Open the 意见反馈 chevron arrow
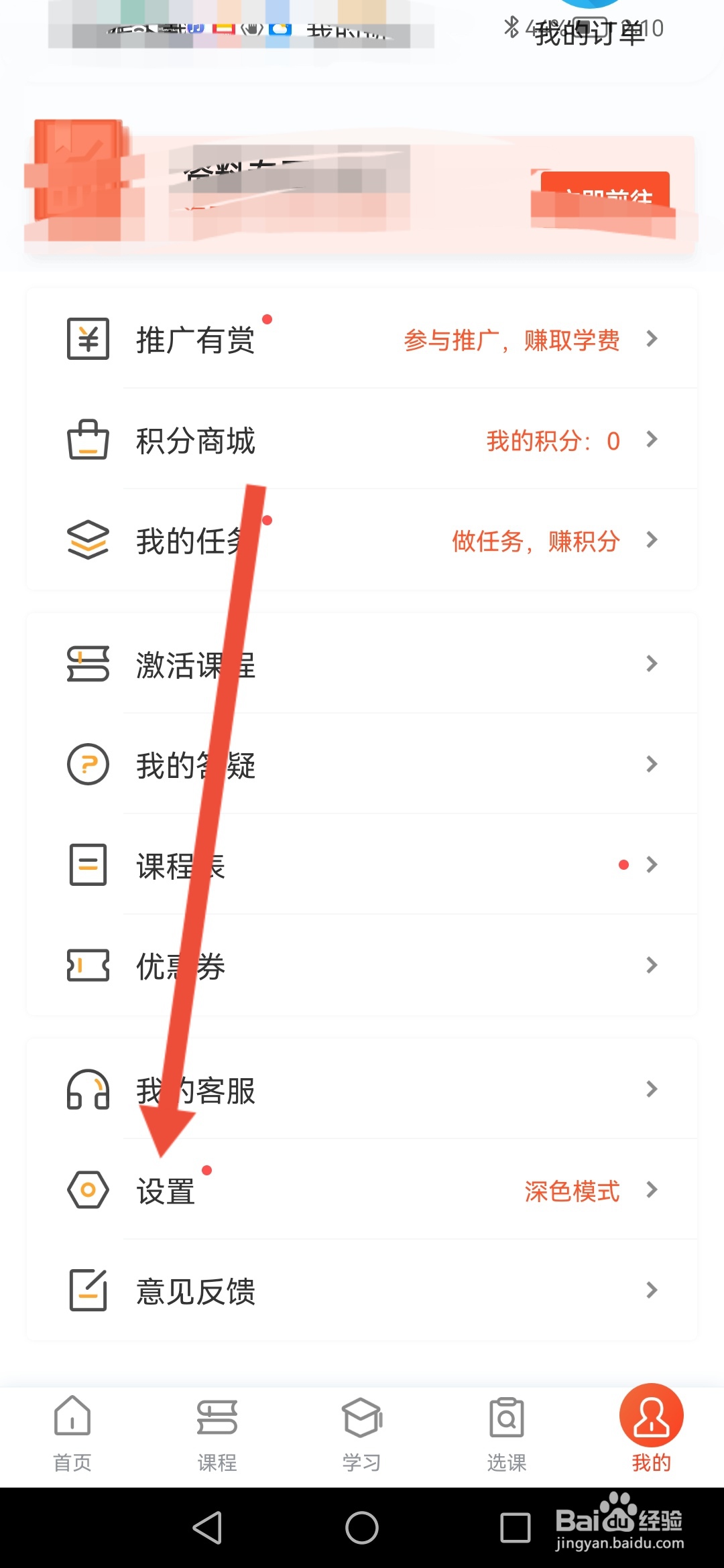724x1568 pixels. pos(651,1290)
